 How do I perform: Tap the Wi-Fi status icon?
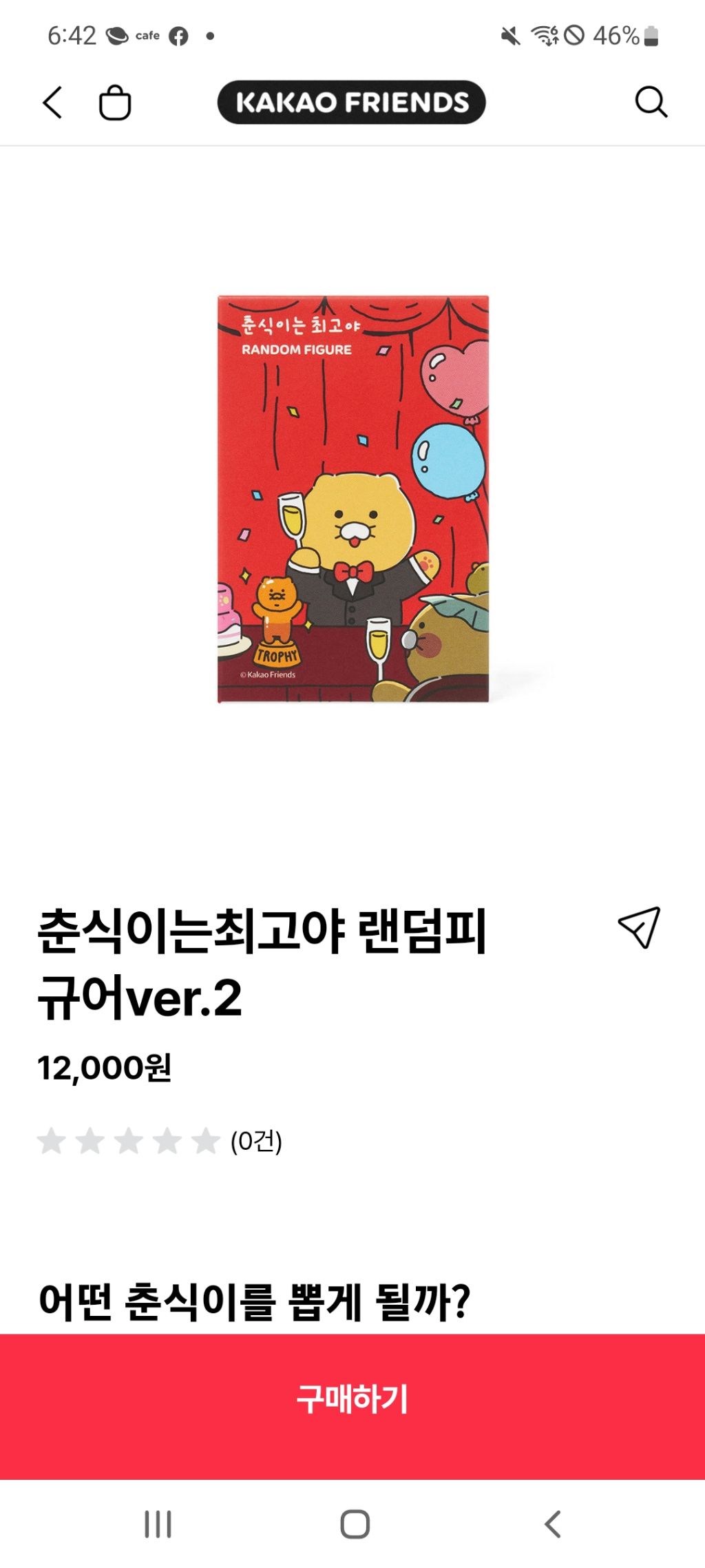point(546,39)
